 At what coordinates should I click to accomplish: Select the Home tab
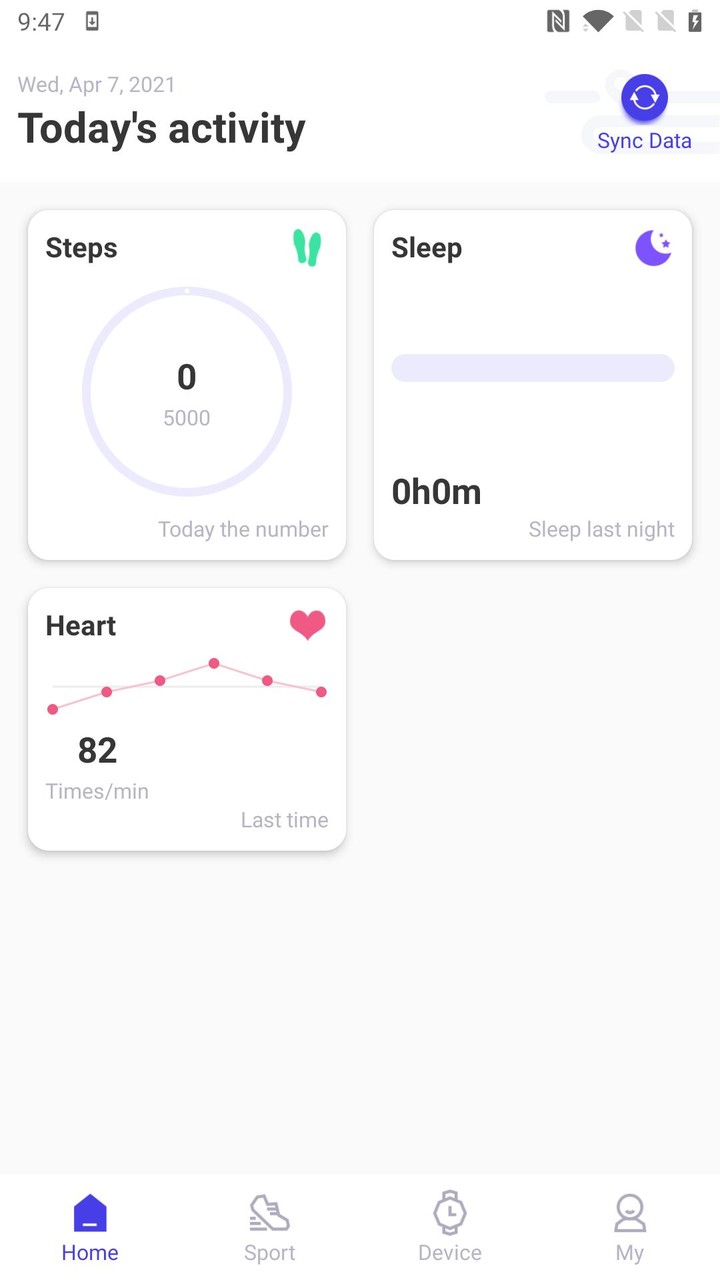coord(90,1228)
